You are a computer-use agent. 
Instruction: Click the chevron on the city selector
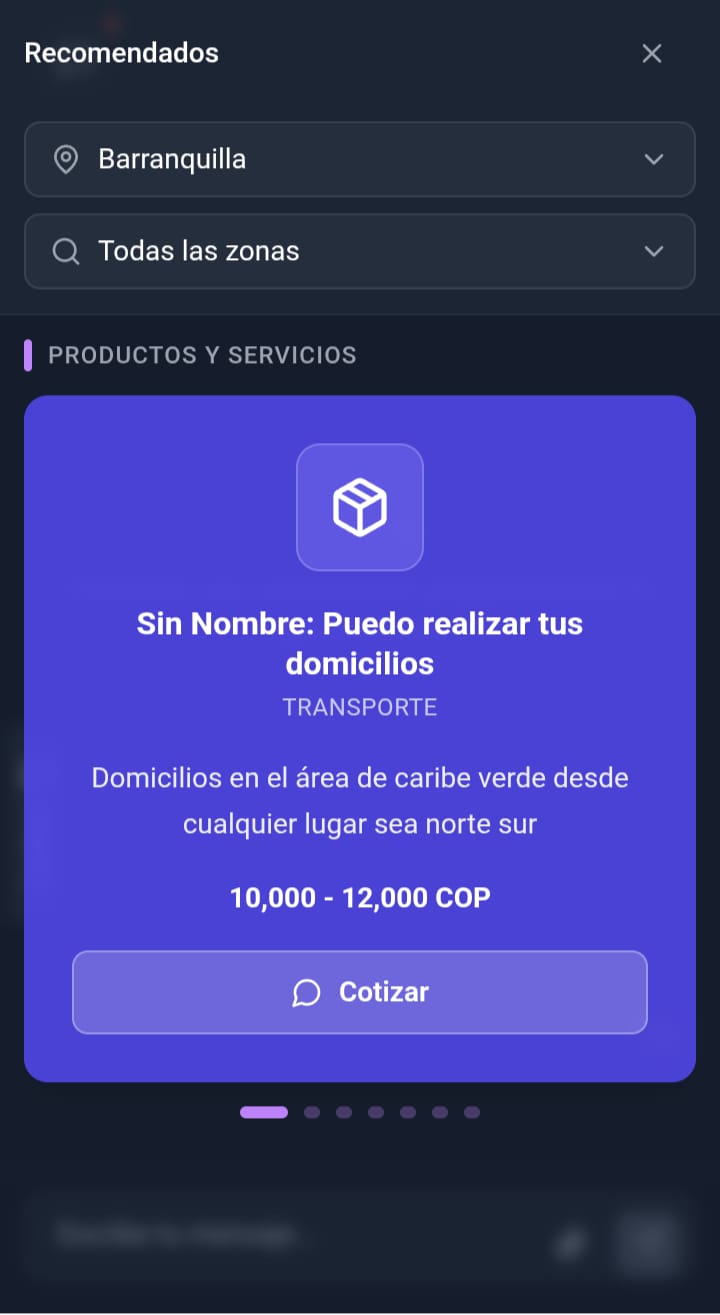pyautogui.click(x=654, y=159)
